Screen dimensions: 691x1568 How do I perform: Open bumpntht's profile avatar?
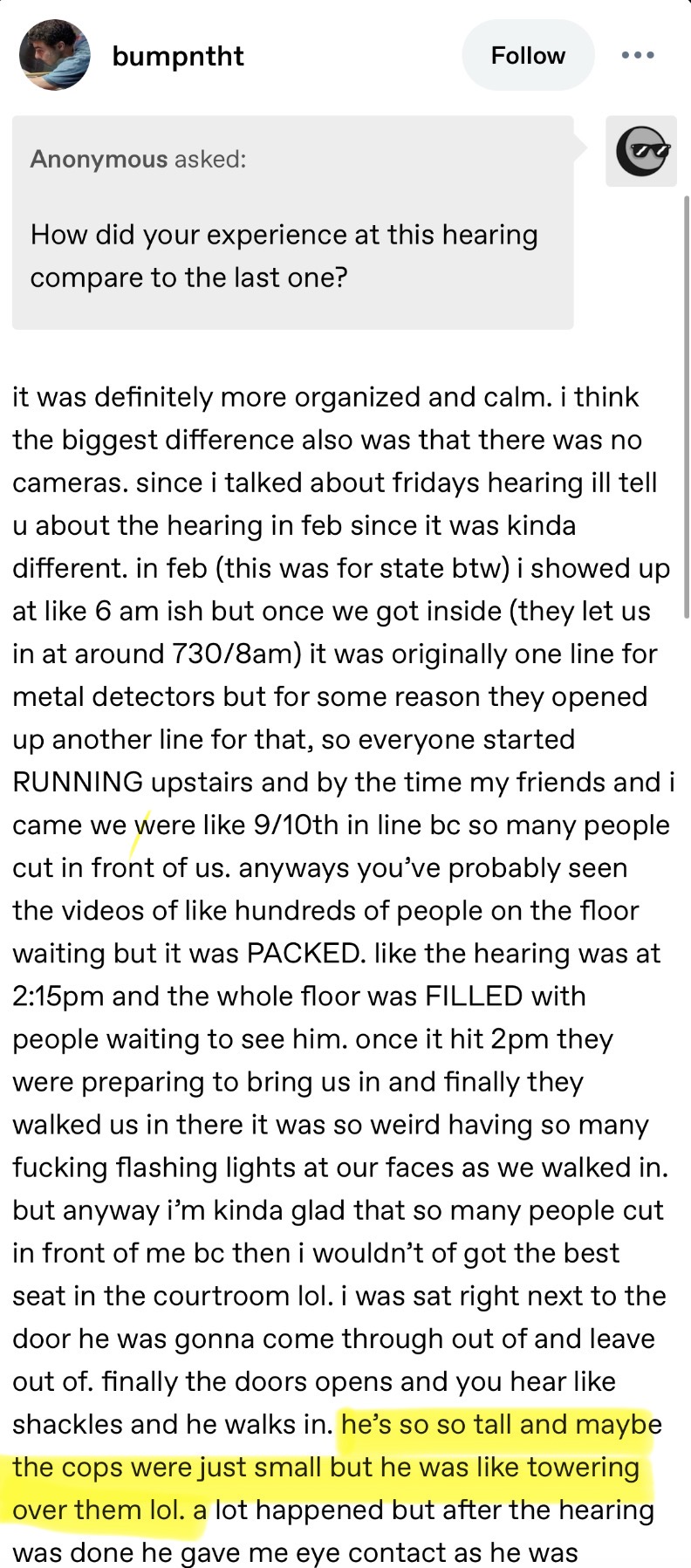pyautogui.click(x=55, y=56)
